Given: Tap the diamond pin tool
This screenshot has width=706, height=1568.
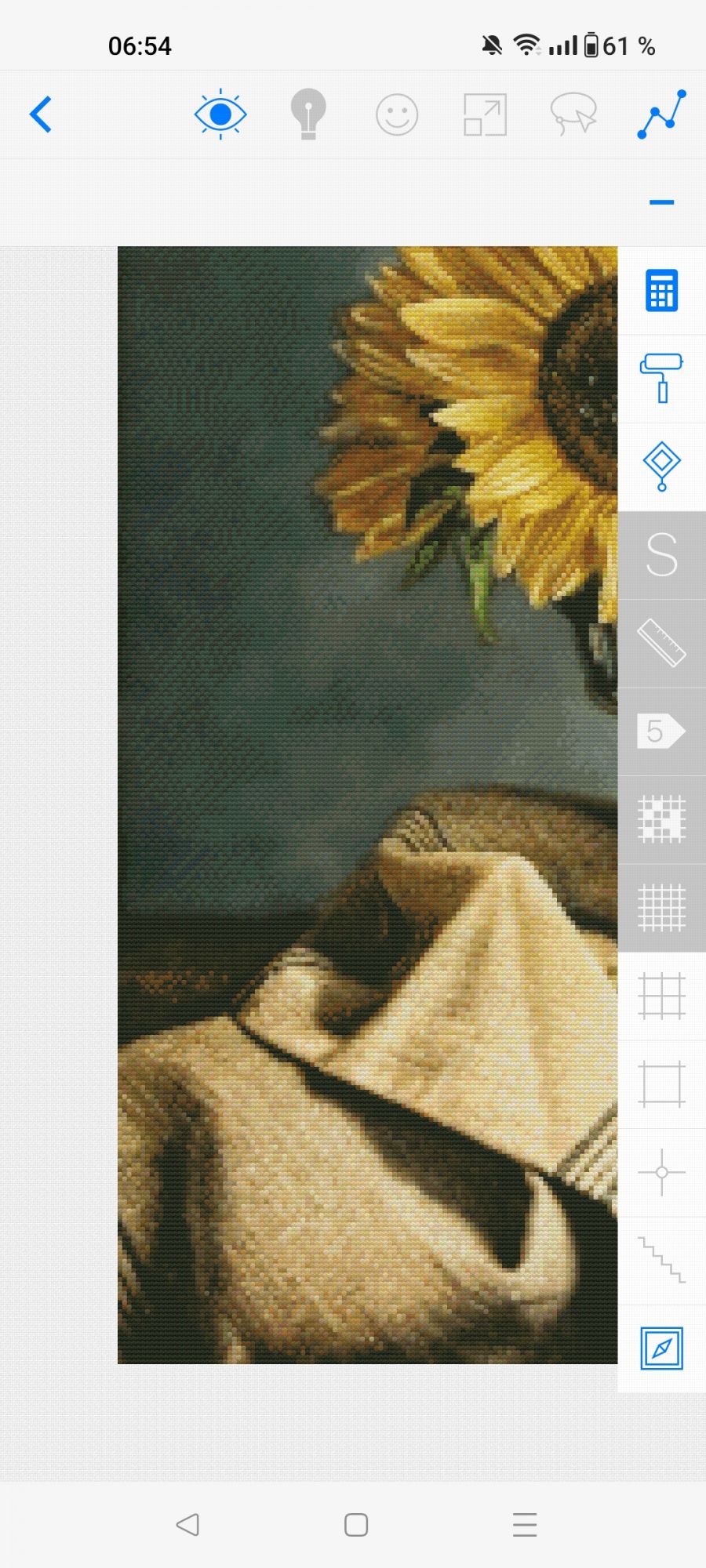Looking at the screenshot, I should [x=661, y=466].
